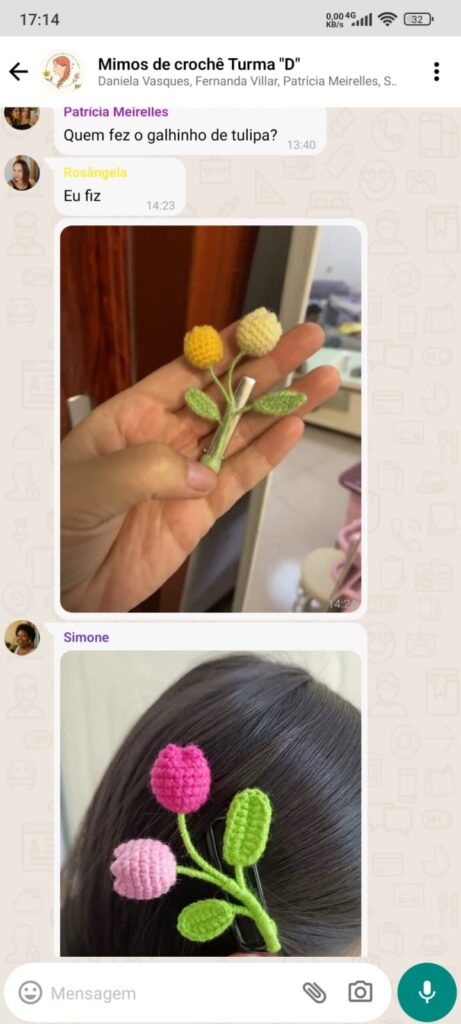461x1024 pixels.
Task: Open Simone's pink tulip hair clip photo
Action: pyautogui.click(x=210, y=803)
